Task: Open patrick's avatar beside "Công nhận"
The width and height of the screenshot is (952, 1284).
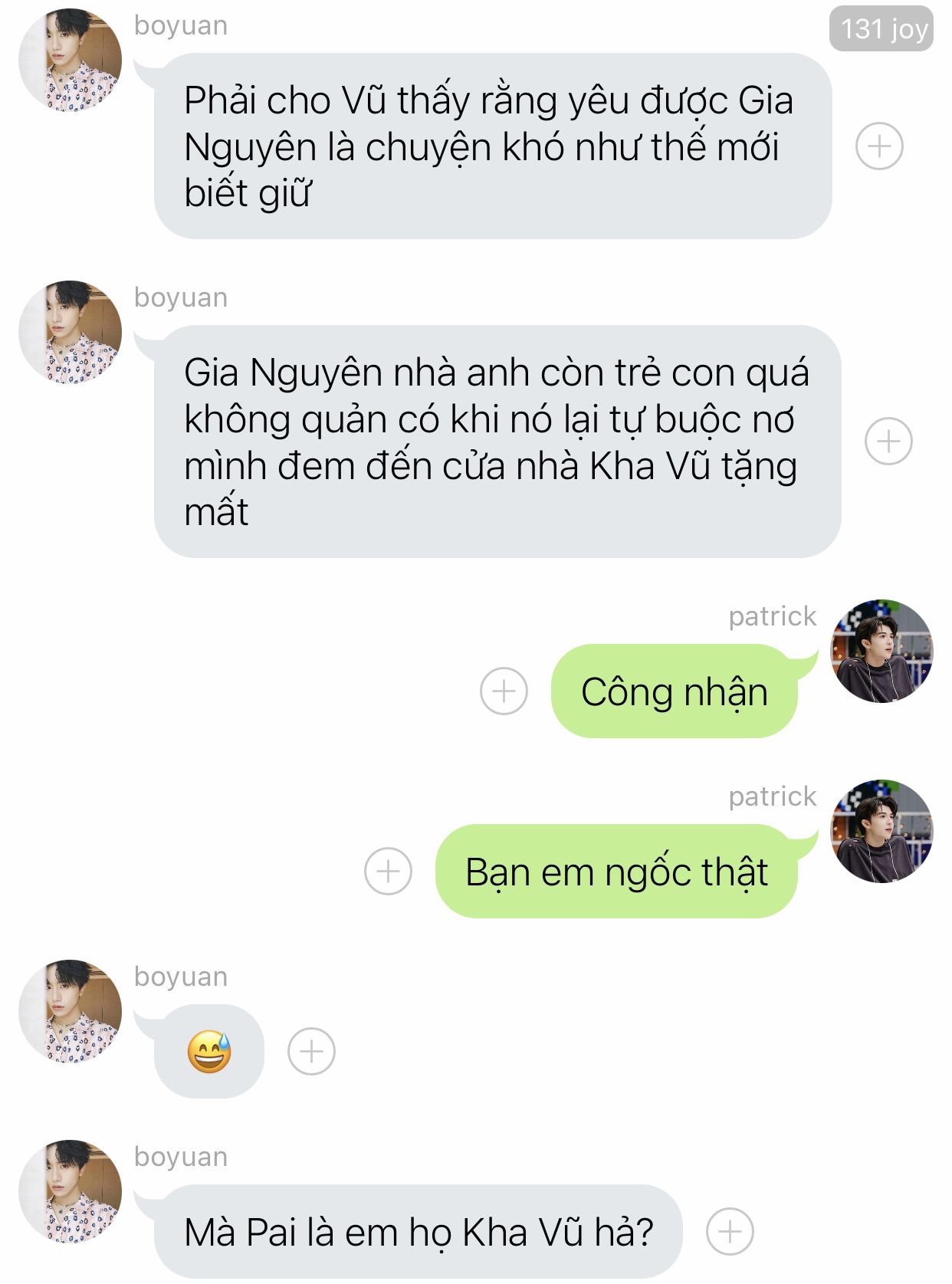Action: (x=882, y=651)
